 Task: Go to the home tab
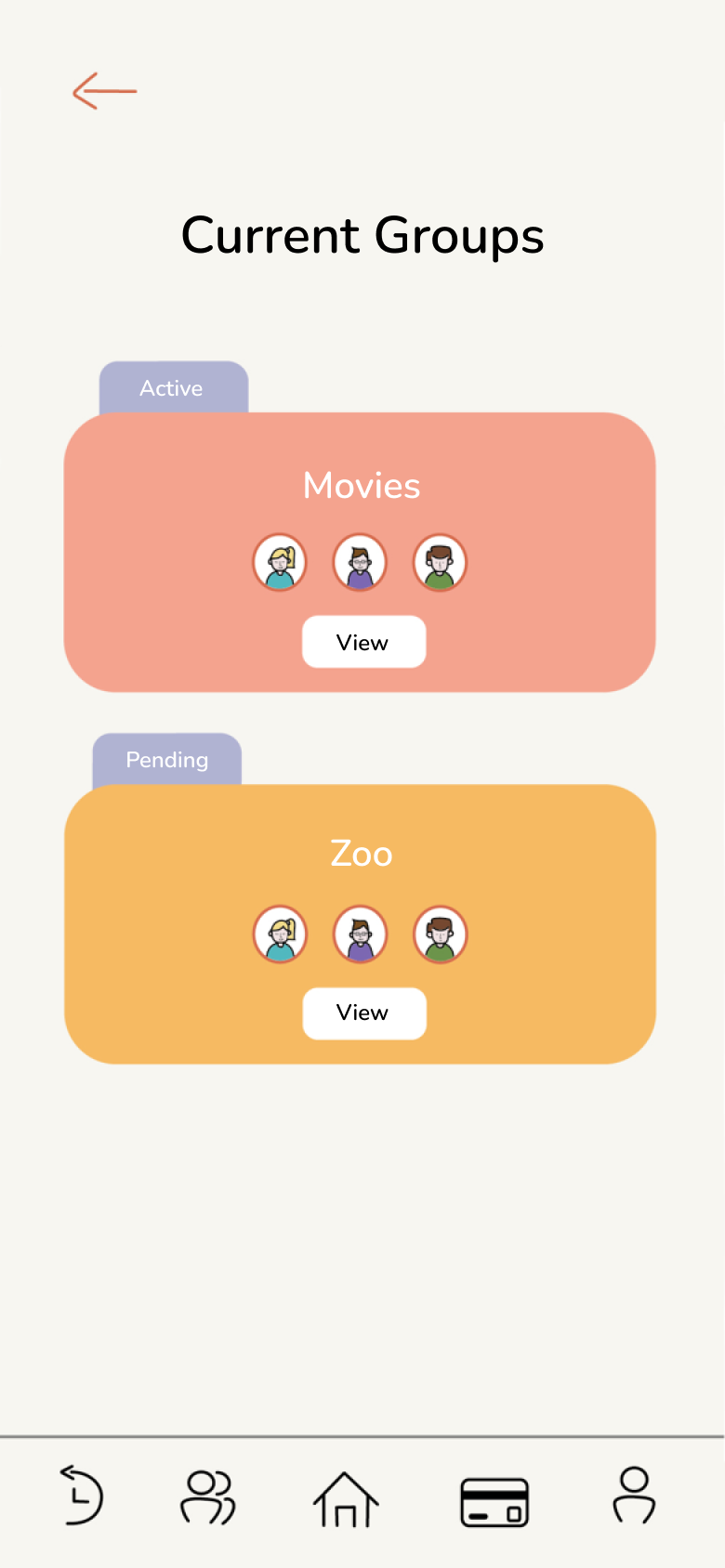click(345, 1499)
